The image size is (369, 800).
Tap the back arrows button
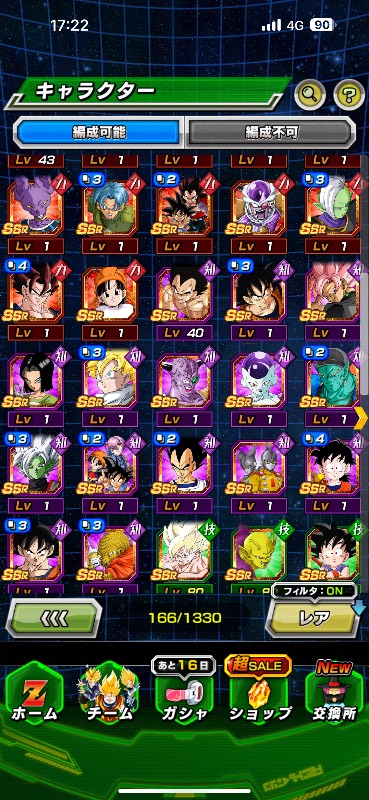(x=54, y=618)
